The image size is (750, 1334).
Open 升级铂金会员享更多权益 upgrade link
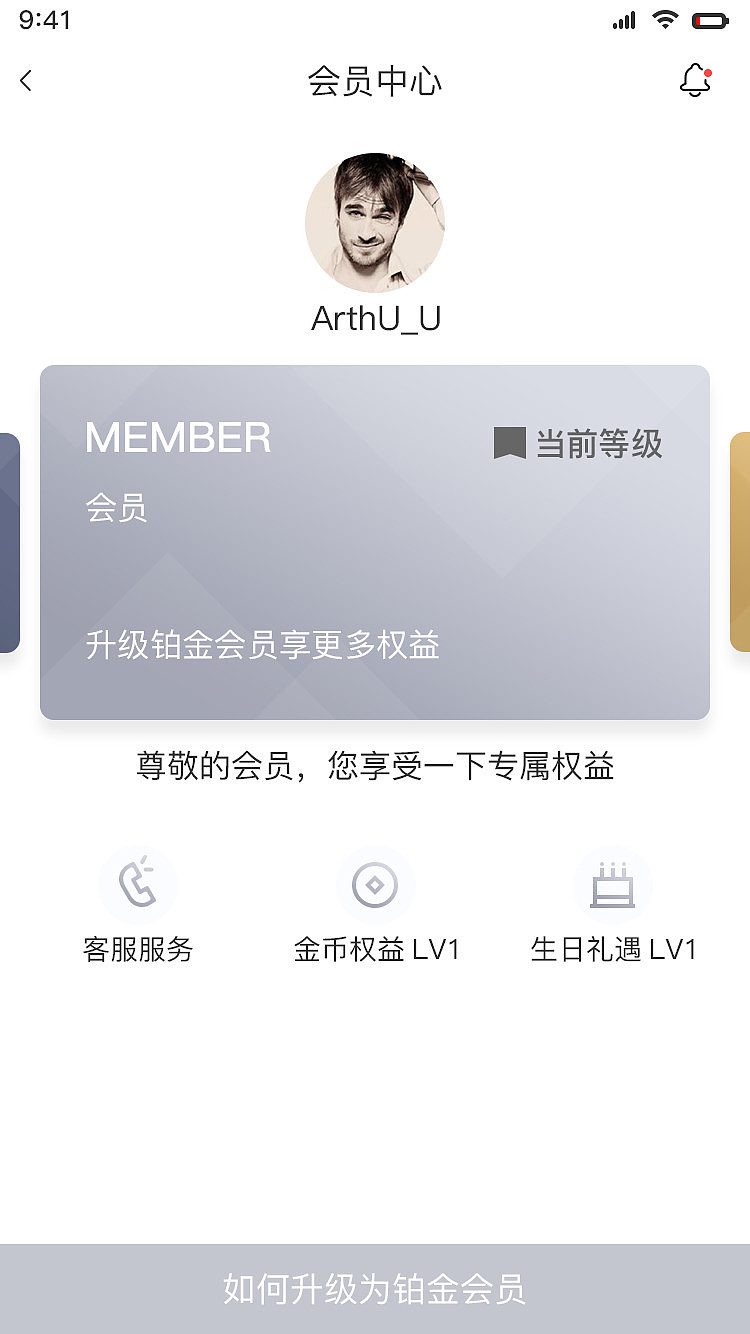pos(263,645)
